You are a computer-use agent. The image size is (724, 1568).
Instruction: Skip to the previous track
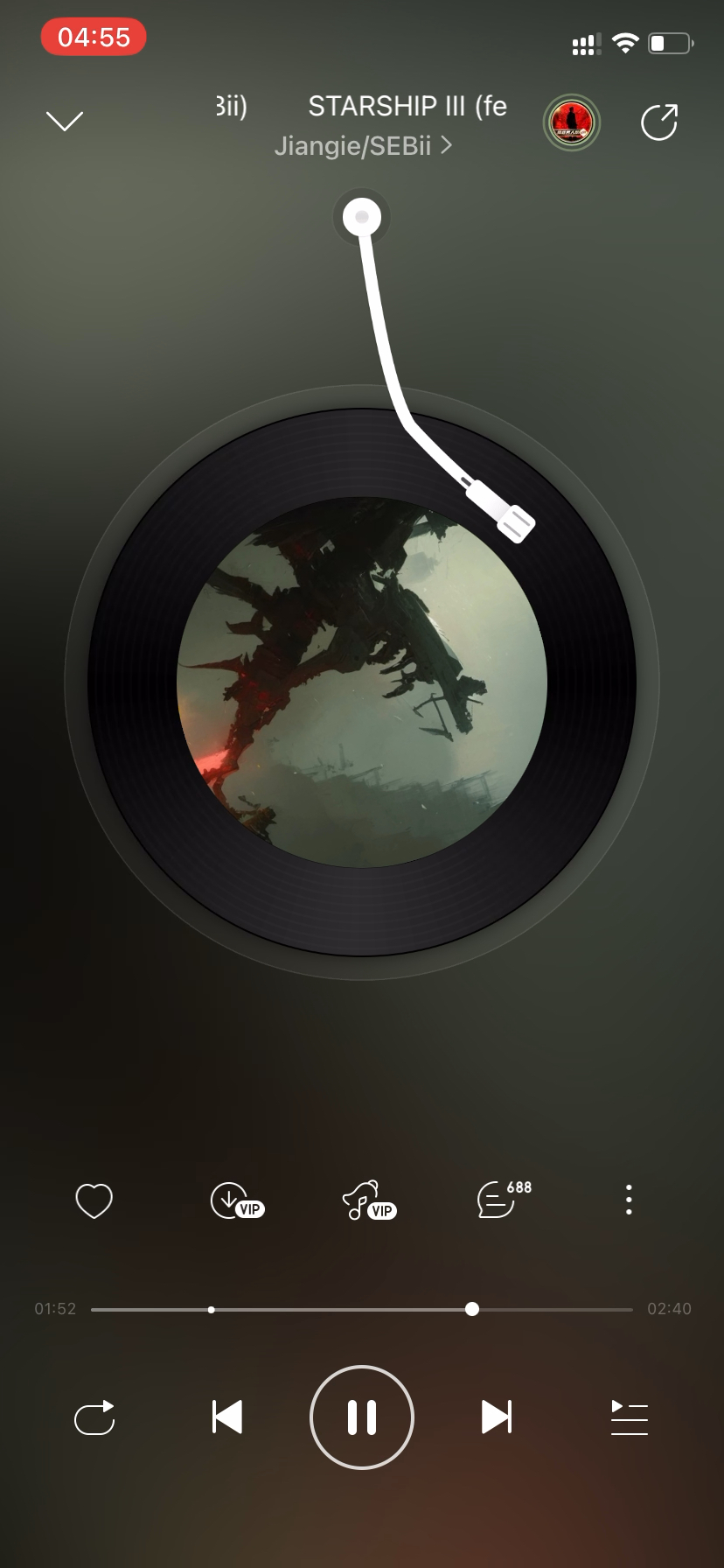tap(227, 1417)
